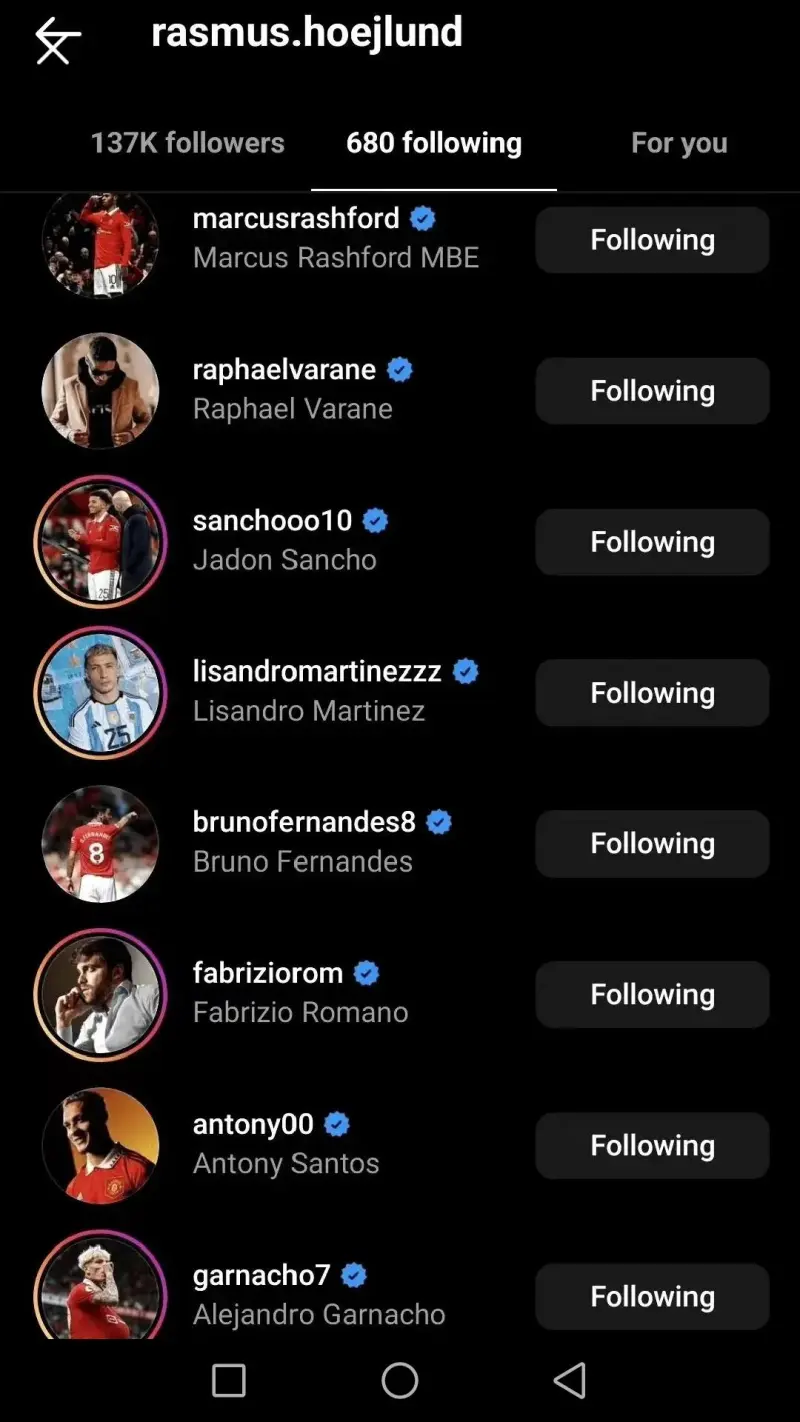Tap Following button next to Lisandro Martinez
Image resolution: width=800 pixels, height=1422 pixels.
pos(652,693)
